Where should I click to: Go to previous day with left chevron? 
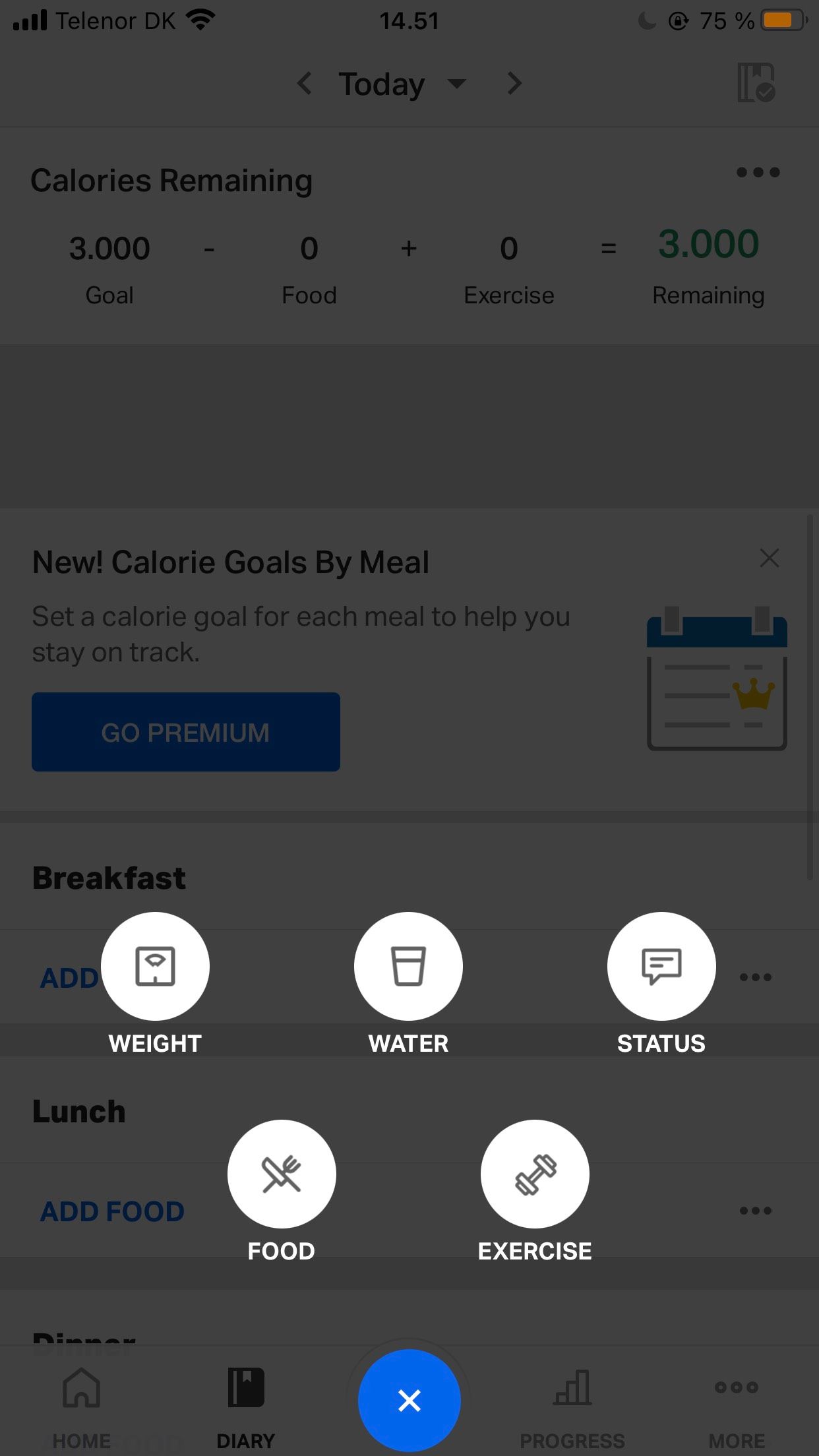tap(305, 84)
